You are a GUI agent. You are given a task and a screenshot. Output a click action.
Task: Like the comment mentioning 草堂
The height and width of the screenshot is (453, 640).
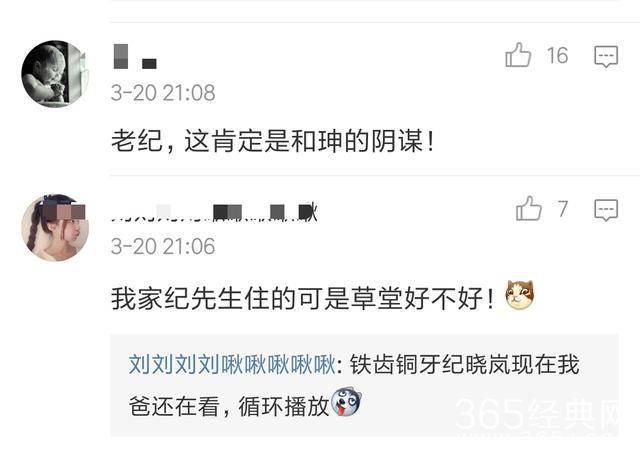528,208
